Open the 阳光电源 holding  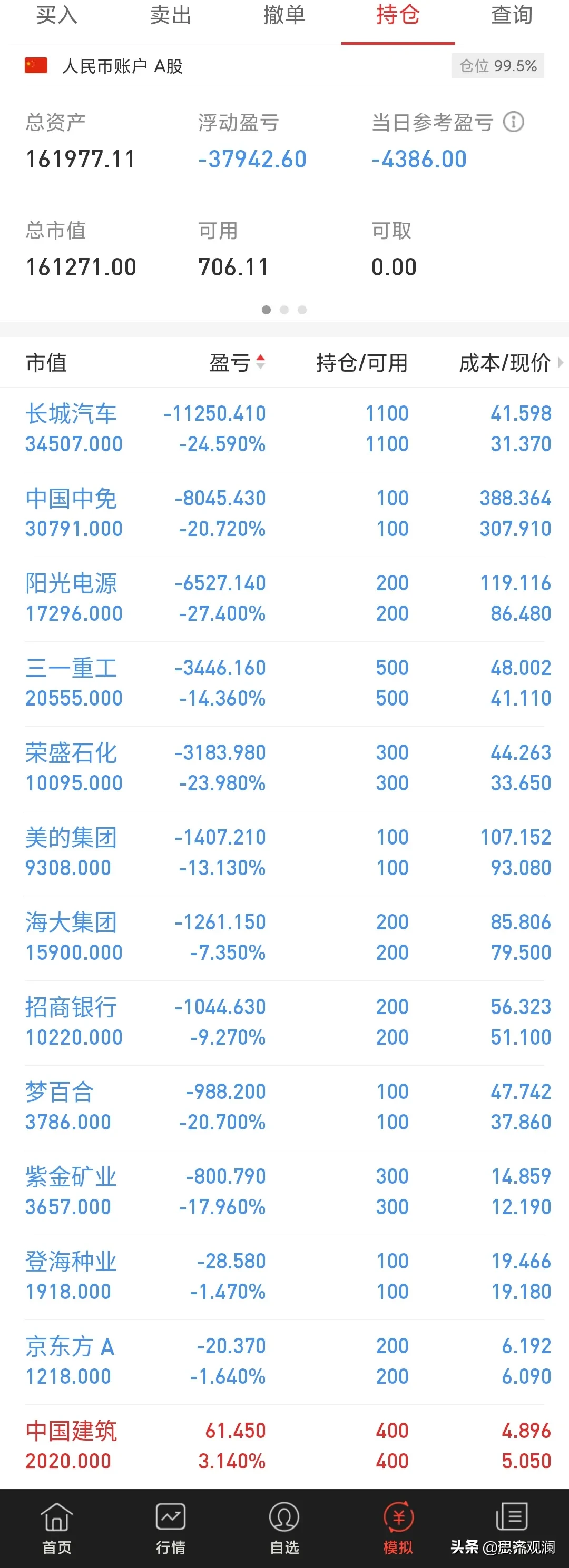[x=71, y=583]
